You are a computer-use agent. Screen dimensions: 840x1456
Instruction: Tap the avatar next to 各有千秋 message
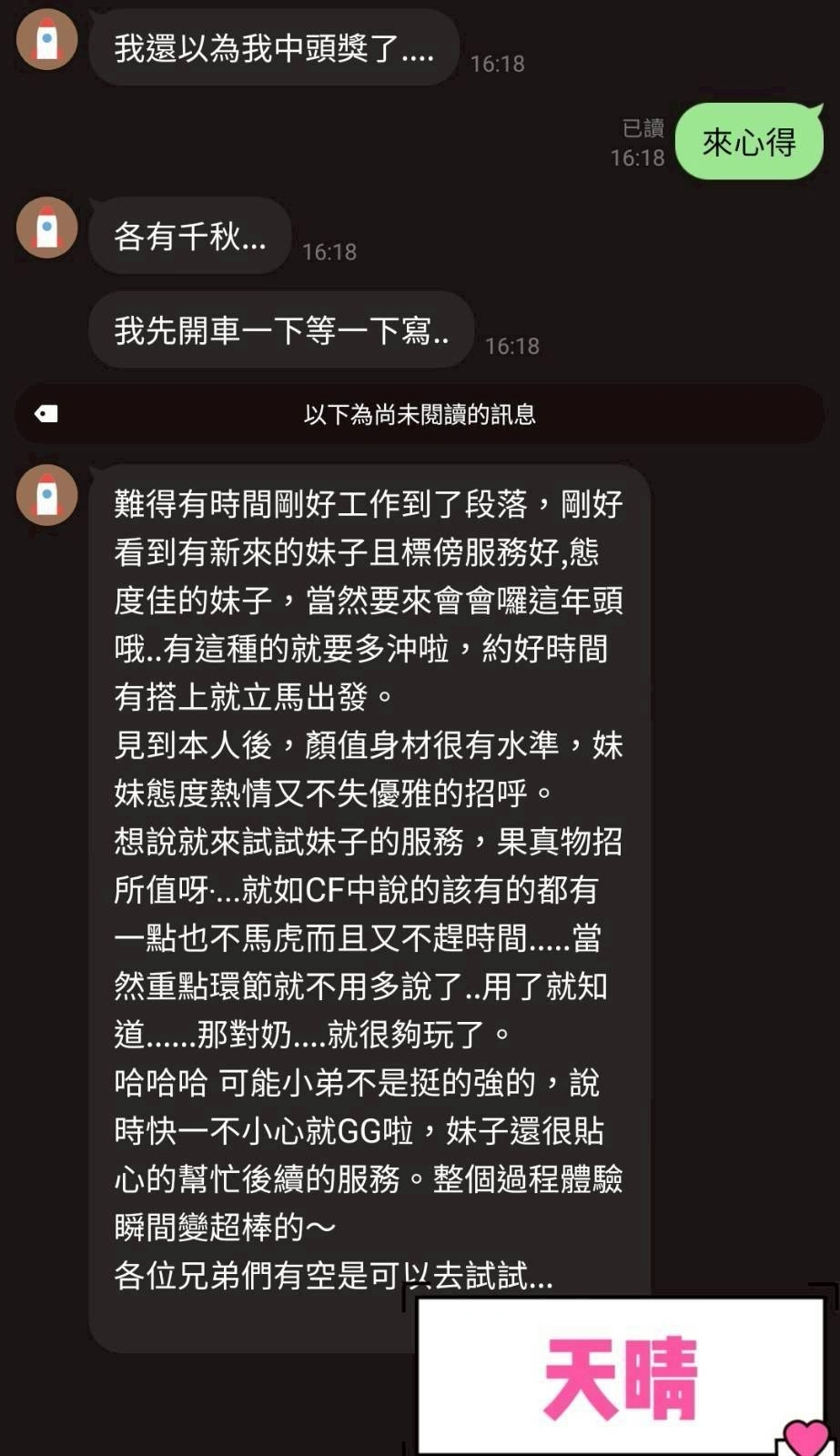(46, 227)
